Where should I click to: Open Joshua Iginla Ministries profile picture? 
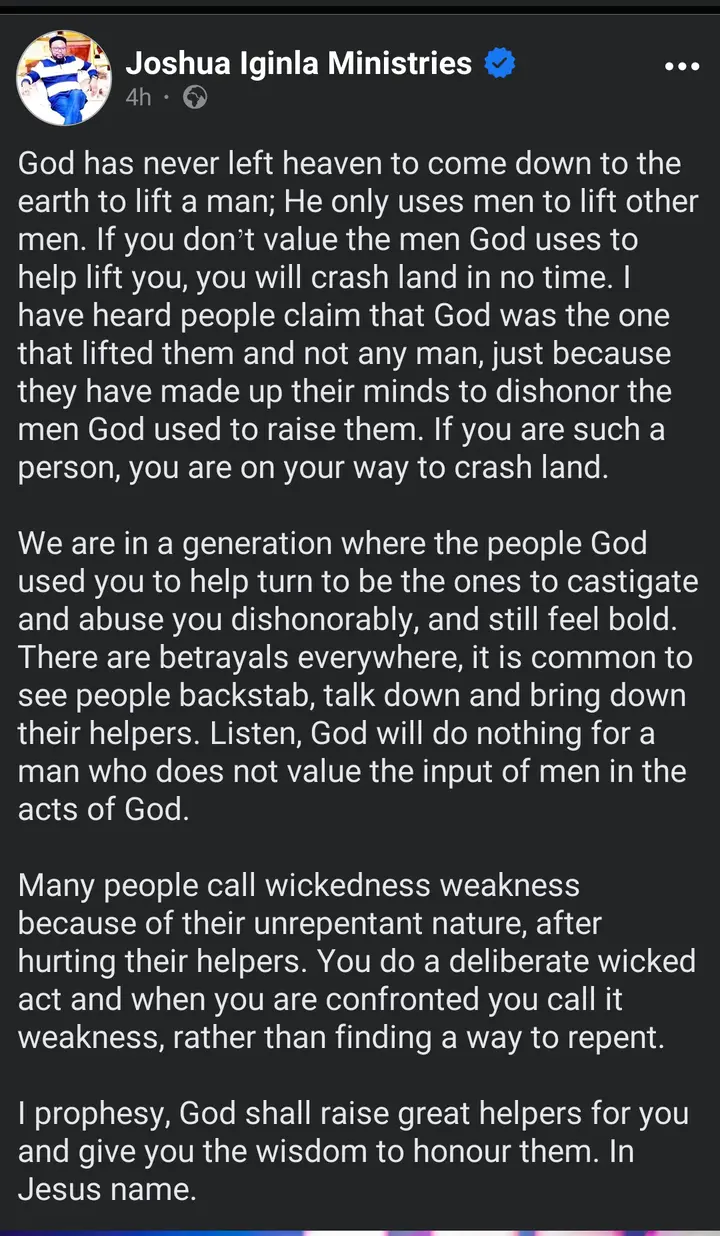tap(64, 78)
